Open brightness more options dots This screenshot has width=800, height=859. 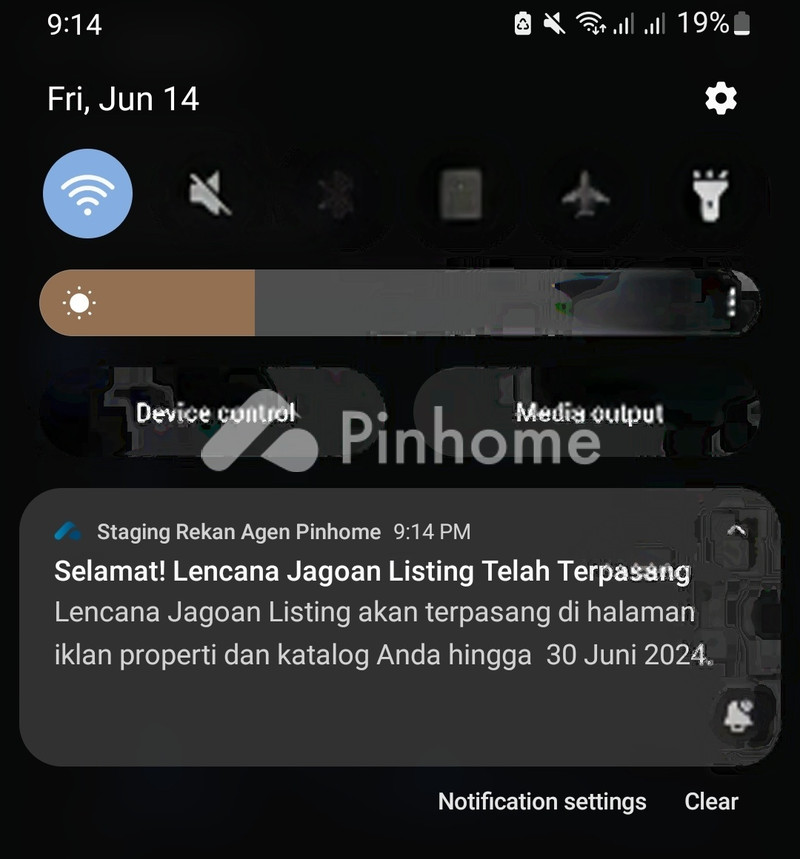tap(732, 302)
